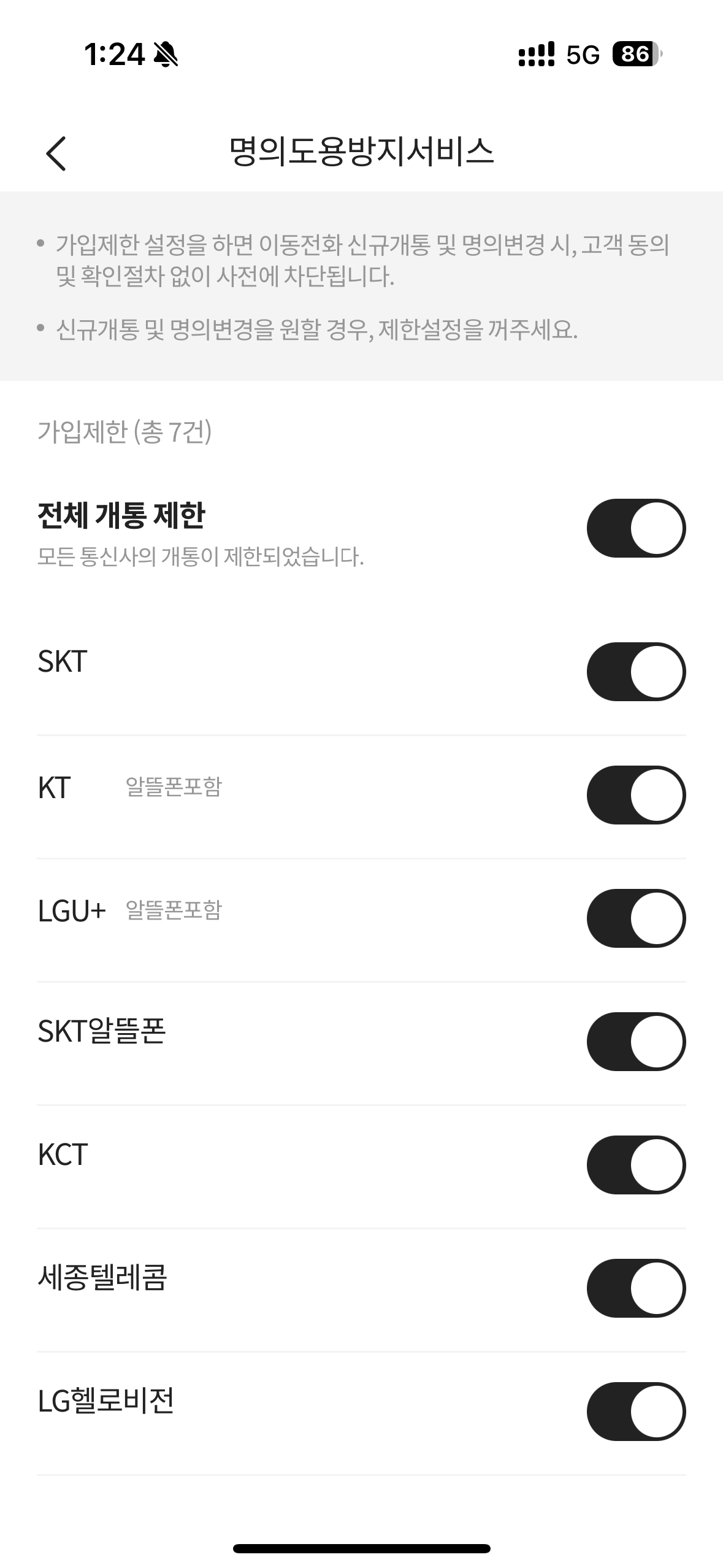Disable the 전체 개통 제한 master toggle
This screenshot has width=723, height=1568.
636,528
